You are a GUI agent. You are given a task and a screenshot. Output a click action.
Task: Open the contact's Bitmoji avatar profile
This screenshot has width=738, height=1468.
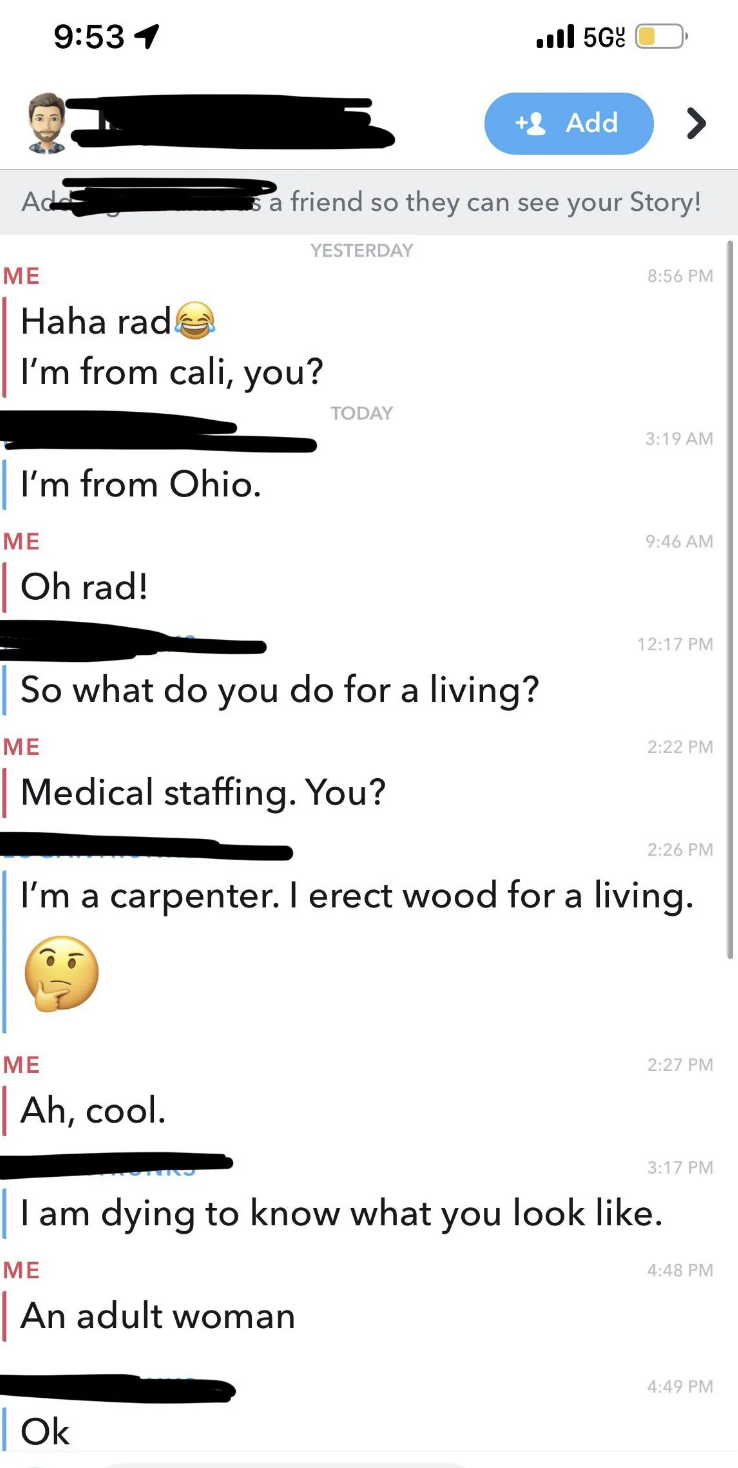click(x=47, y=123)
